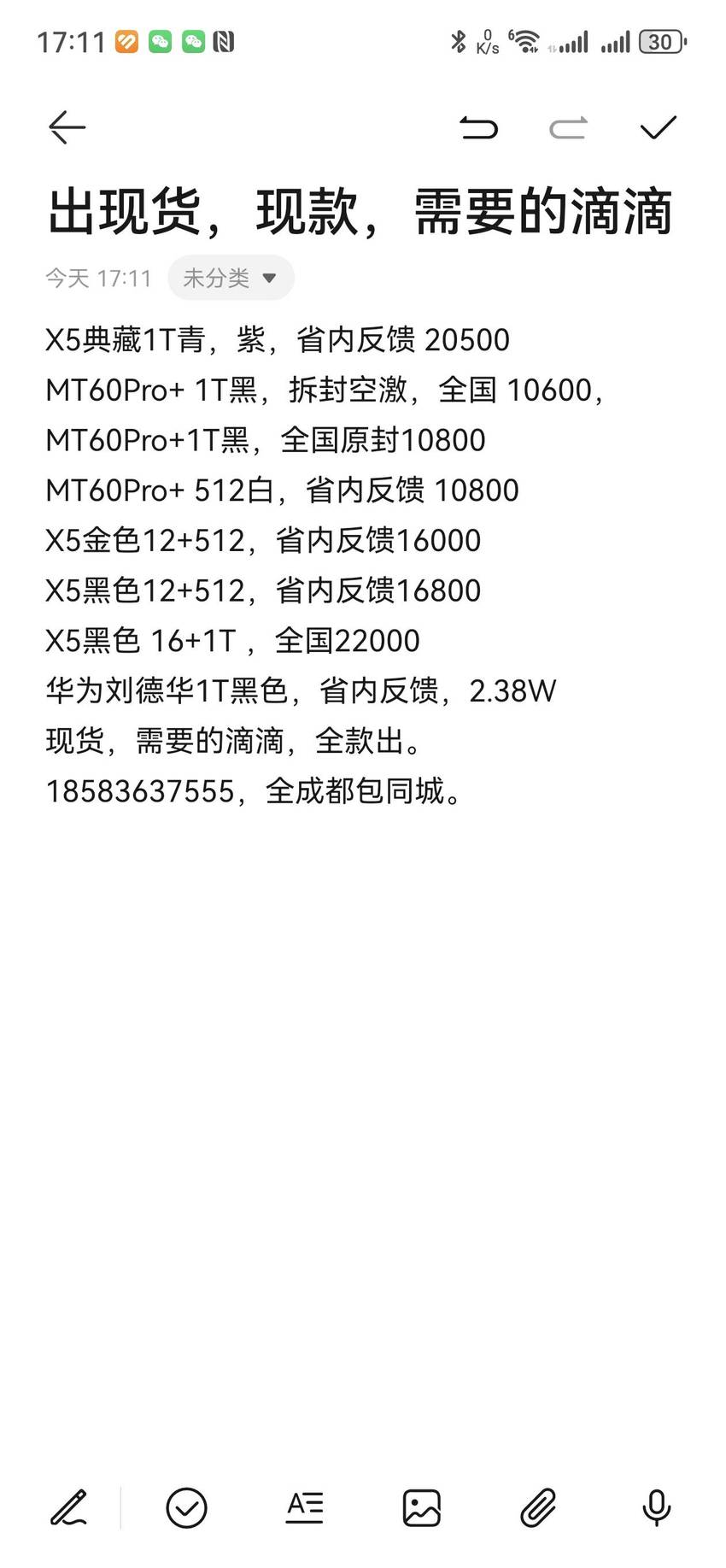The width and height of the screenshot is (726, 1568).
Task: Undo the last edit
Action: coord(478,127)
